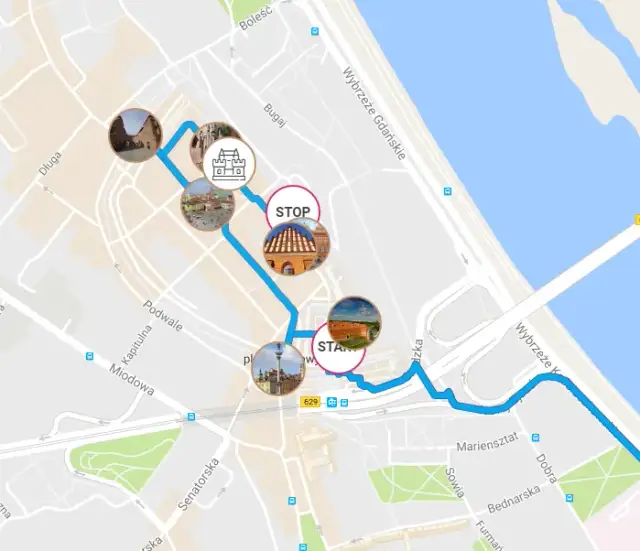Viewport: 640px width, 551px height.
Task: Open the column monument photo marker
Action: pyautogui.click(x=278, y=368)
